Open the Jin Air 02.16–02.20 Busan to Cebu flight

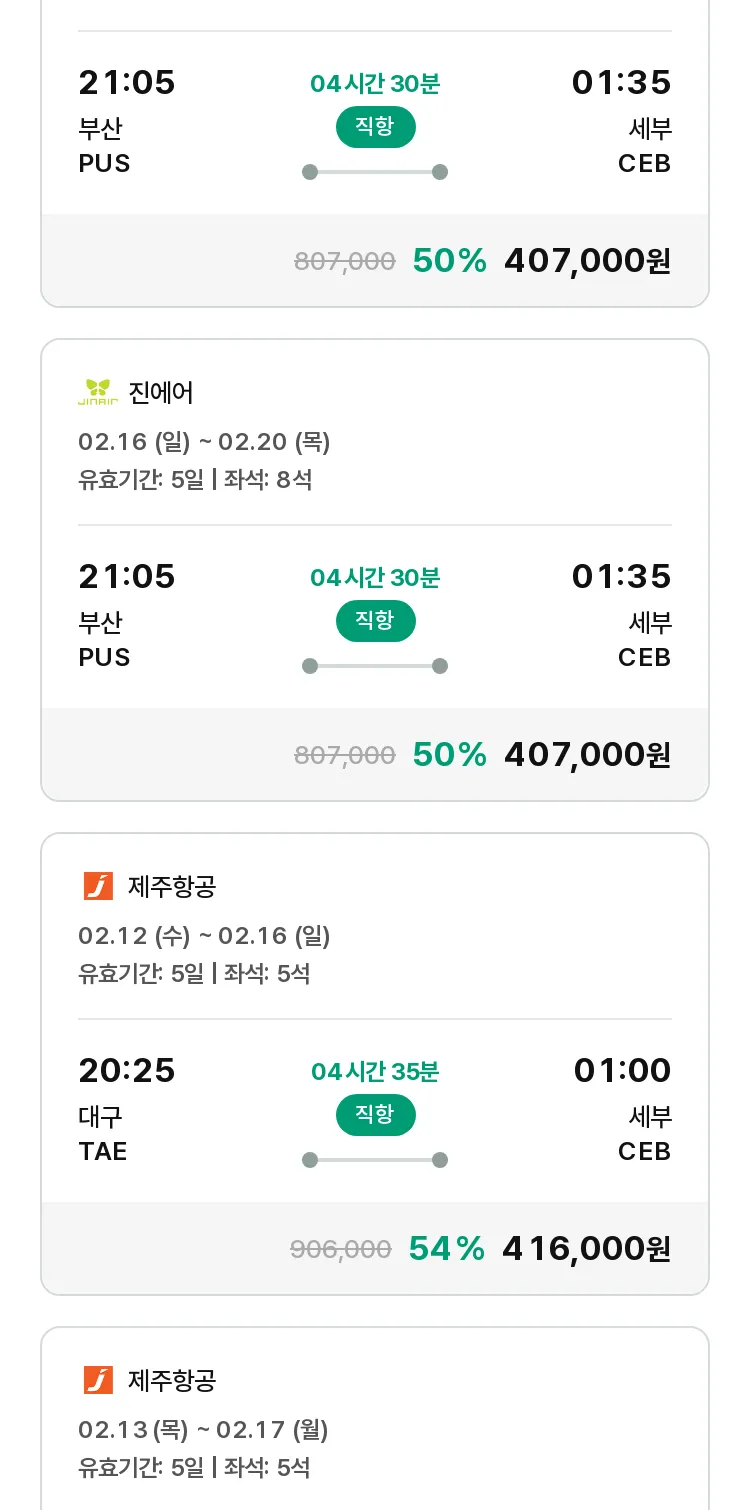tap(375, 570)
